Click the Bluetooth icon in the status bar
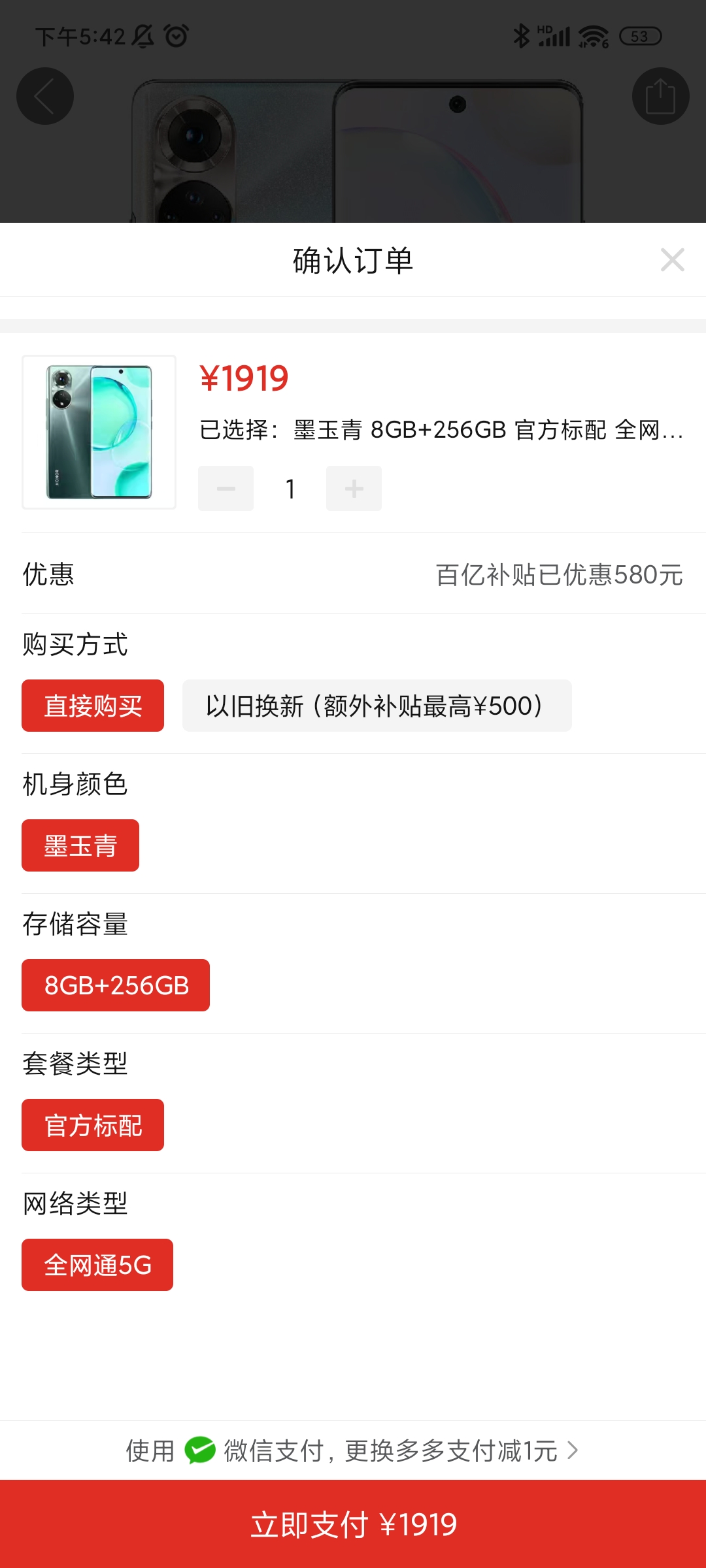 click(x=521, y=36)
